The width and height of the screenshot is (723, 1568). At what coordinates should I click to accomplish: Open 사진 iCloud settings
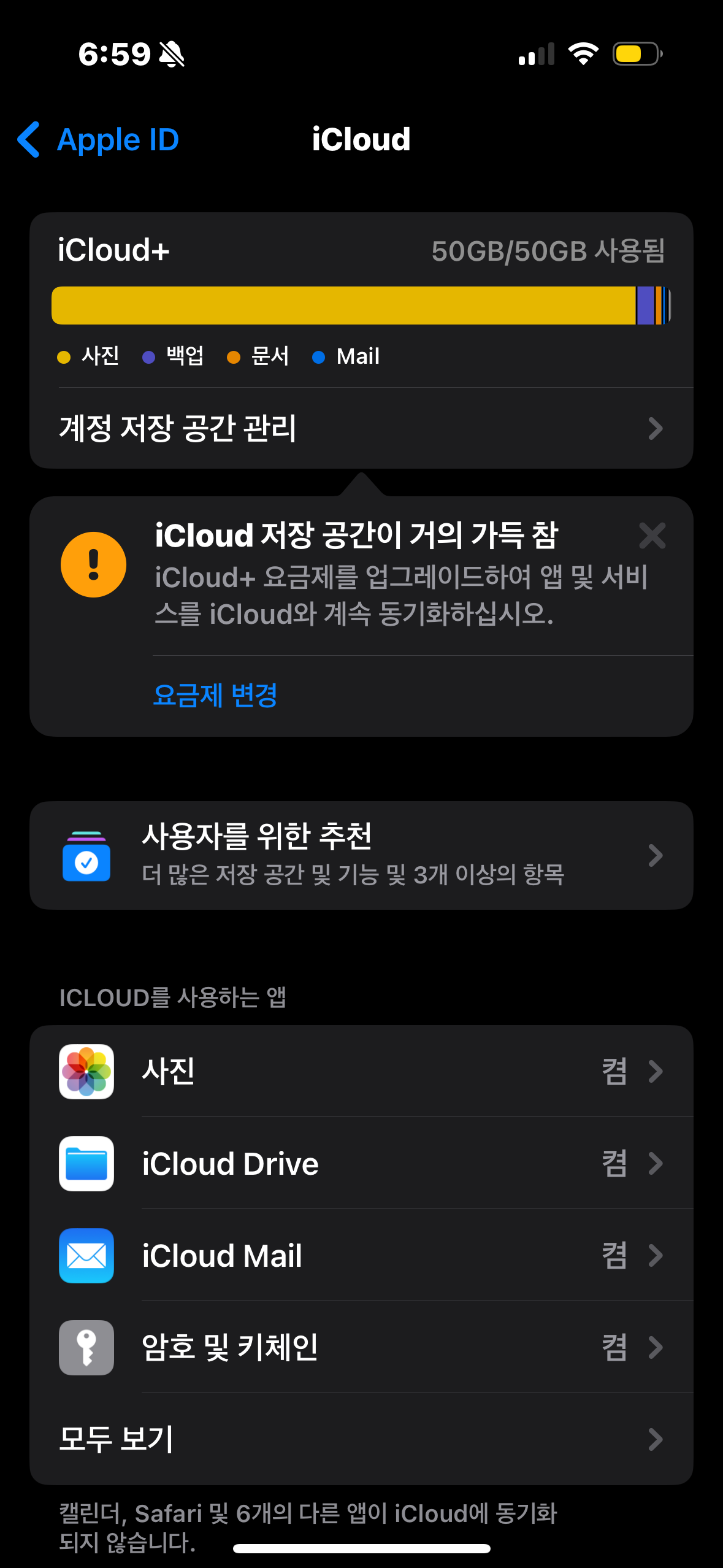point(361,1071)
